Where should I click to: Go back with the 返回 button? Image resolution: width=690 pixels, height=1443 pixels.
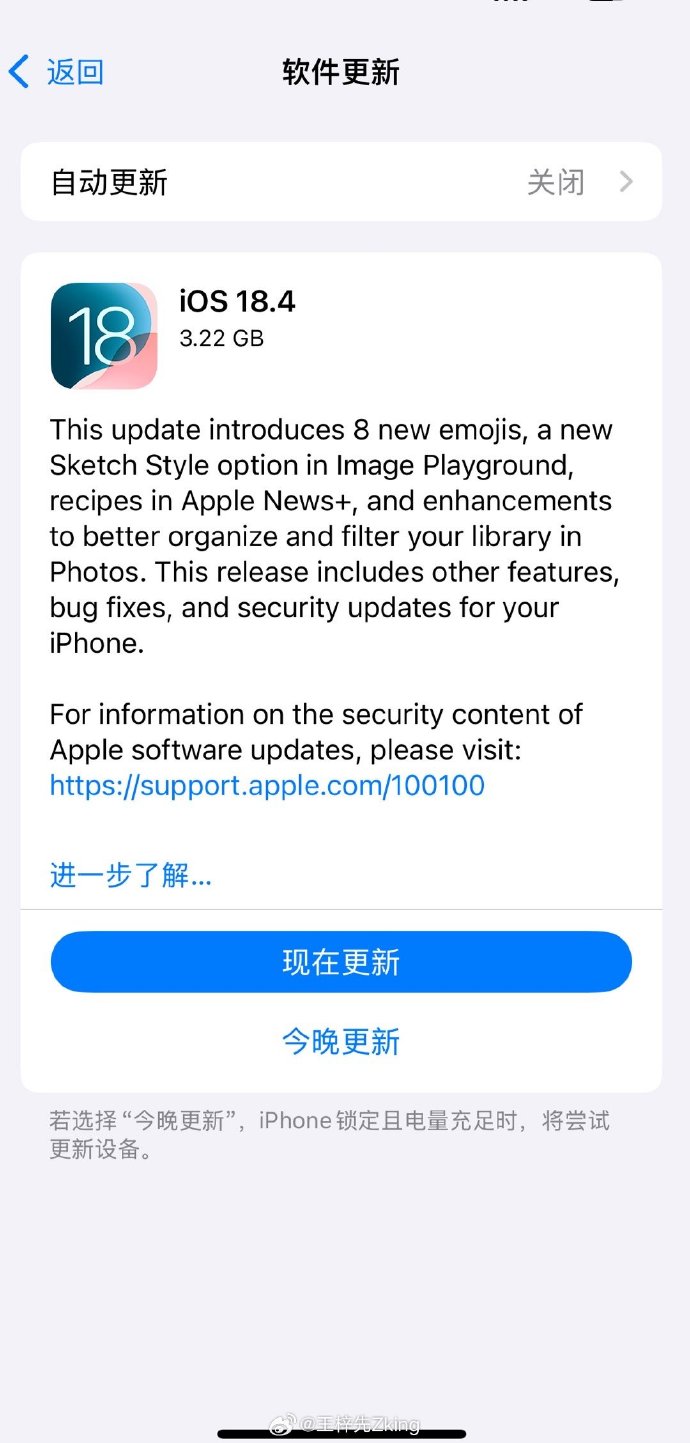[x=57, y=72]
